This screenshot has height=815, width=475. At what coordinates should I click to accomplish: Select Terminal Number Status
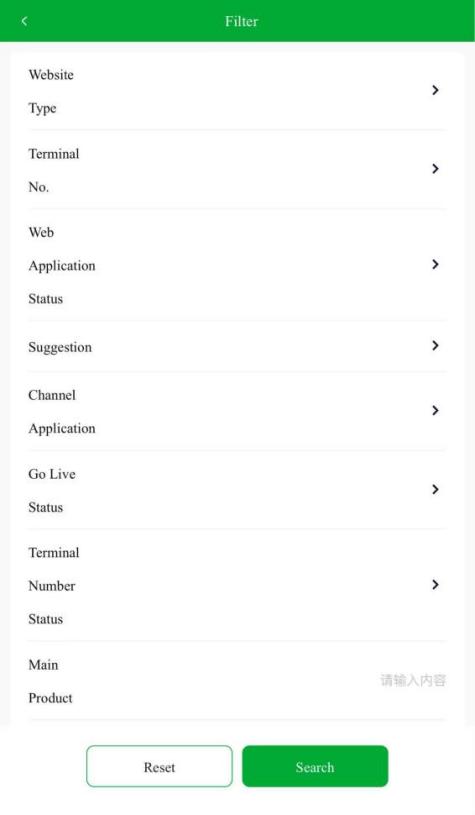pos(237,585)
